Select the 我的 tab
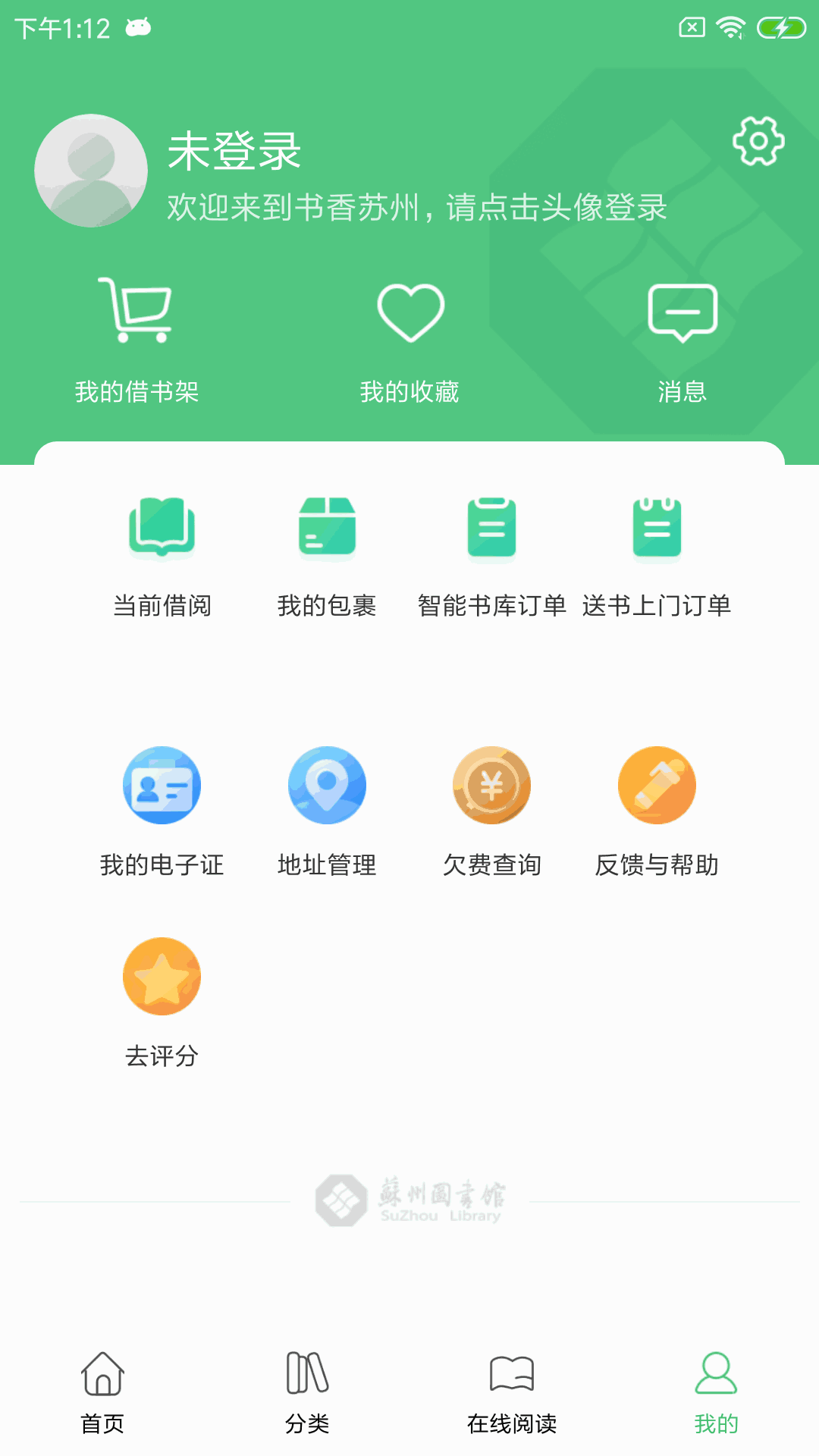The height and width of the screenshot is (1456, 819). coord(717,1392)
